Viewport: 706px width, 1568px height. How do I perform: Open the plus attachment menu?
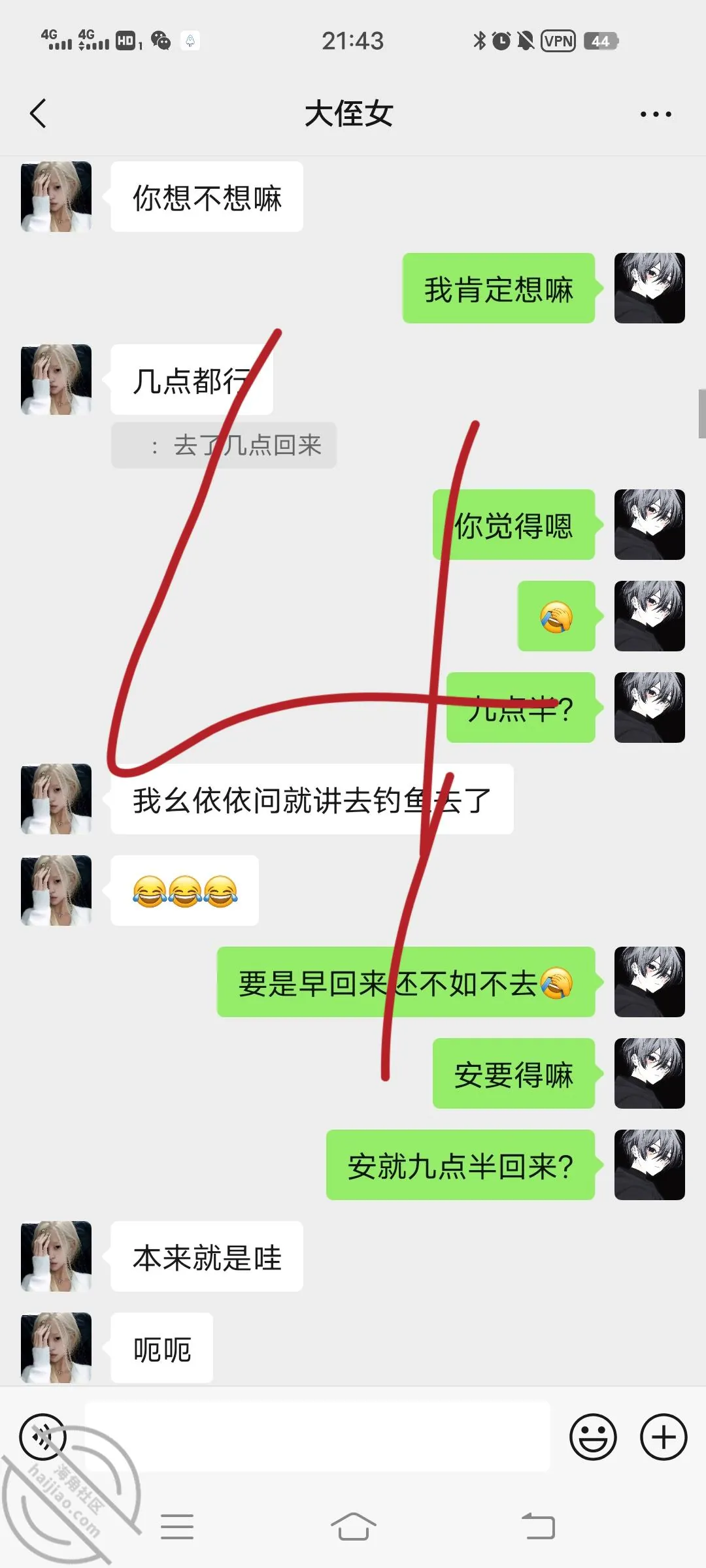[664, 1437]
